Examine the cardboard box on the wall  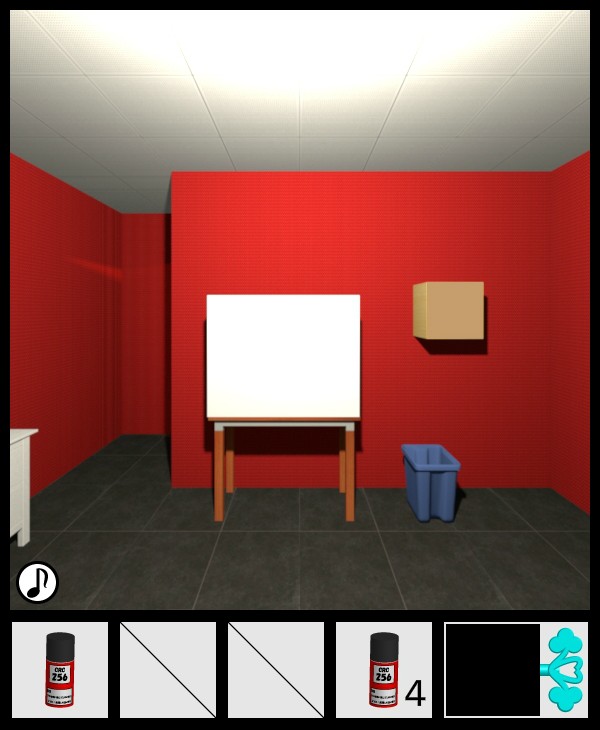point(449,311)
